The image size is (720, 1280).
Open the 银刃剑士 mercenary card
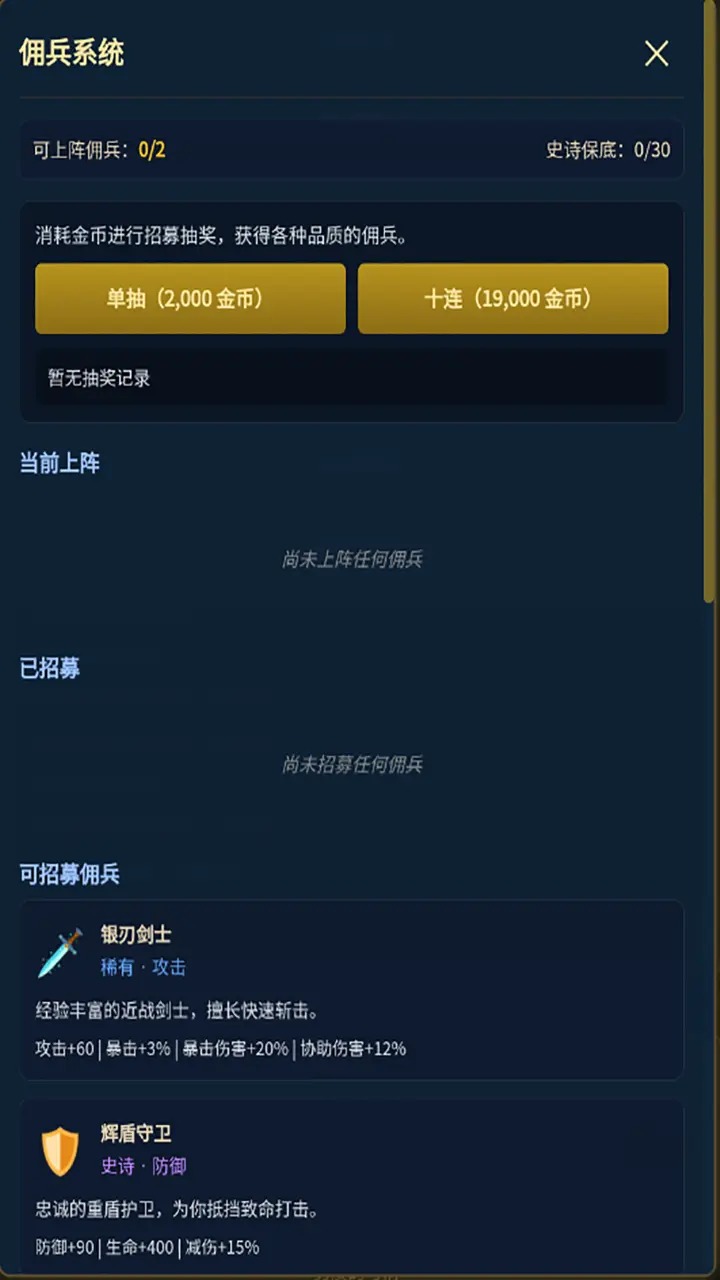tap(351, 990)
